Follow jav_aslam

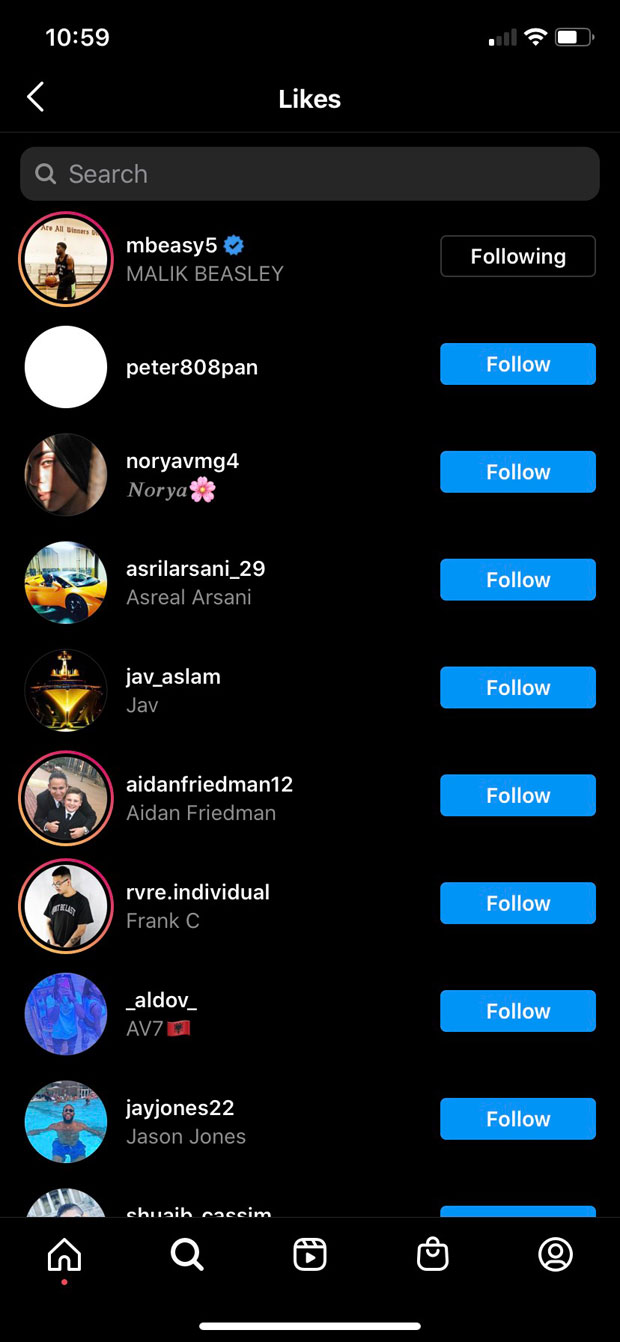click(517, 688)
